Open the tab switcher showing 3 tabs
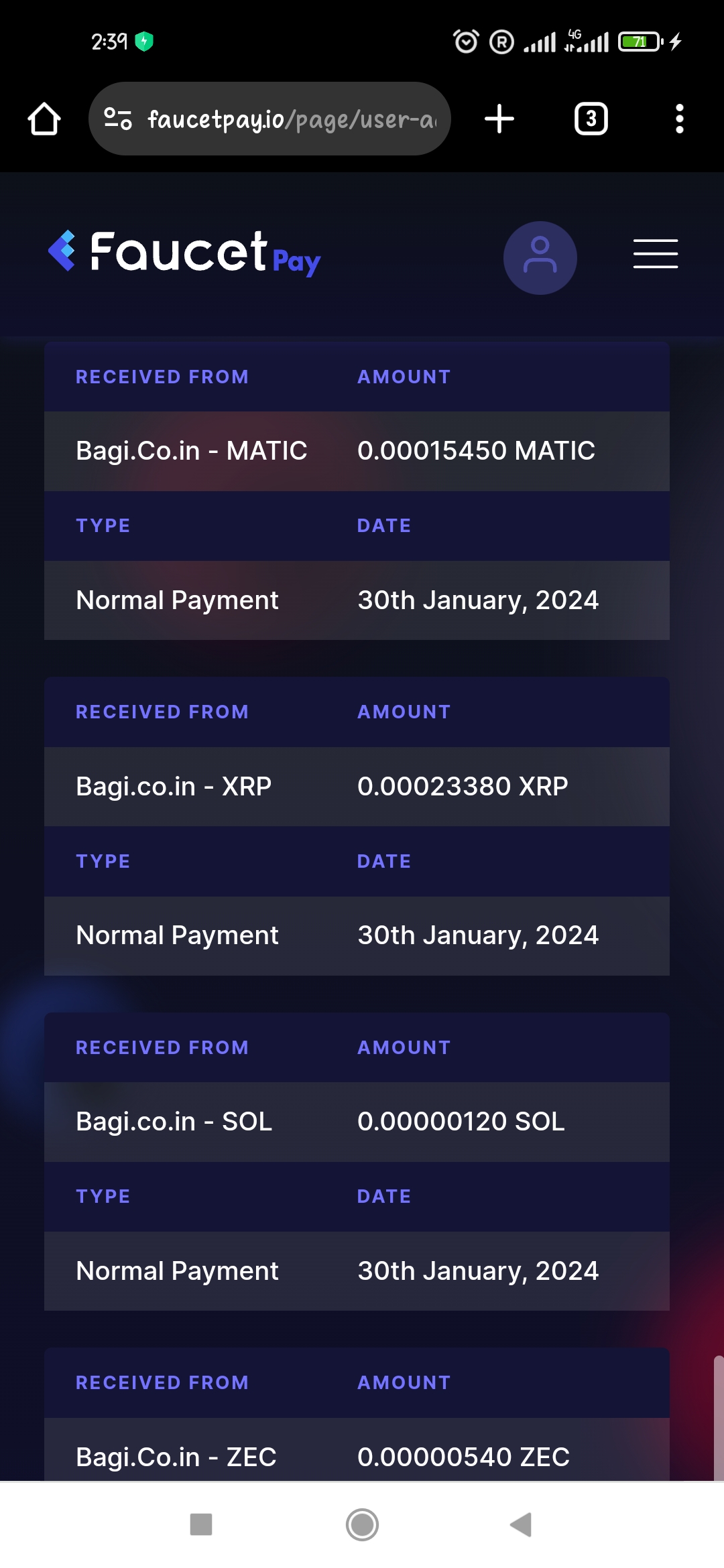This screenshot has height=1568, width=724. 591,119
